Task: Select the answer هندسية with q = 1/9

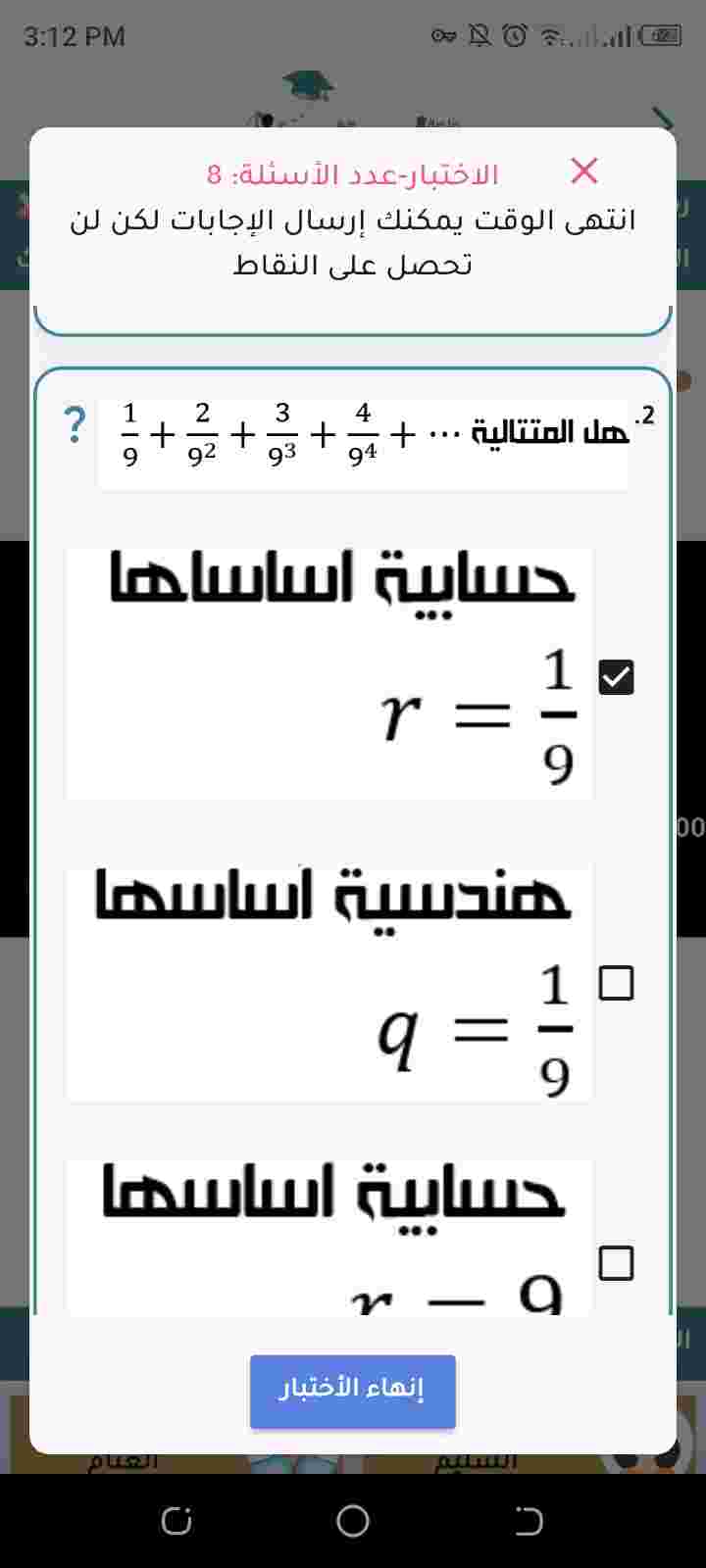Action: click(x=616, y=983)
